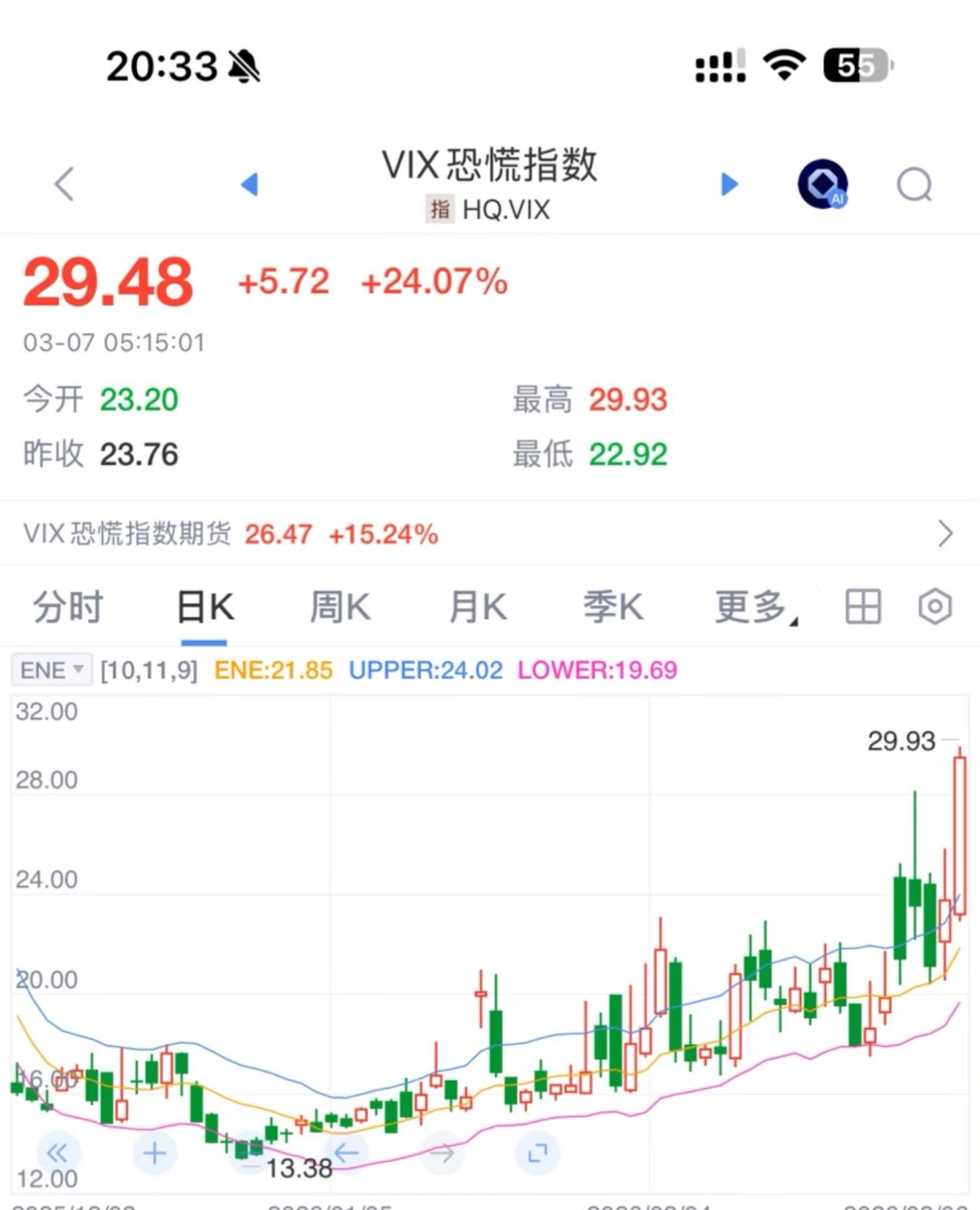Click the left arrow icon on the chart
Screen dimensions: 980x1210
pyautogui.click(x=346, y=1153)
